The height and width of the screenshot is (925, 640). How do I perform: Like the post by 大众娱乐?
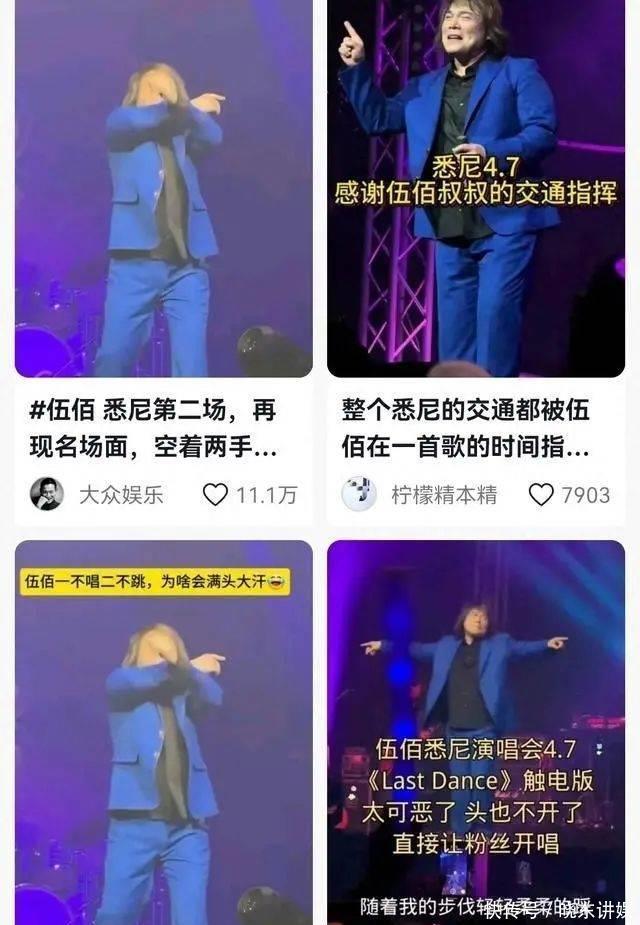(x=215, y=494)
